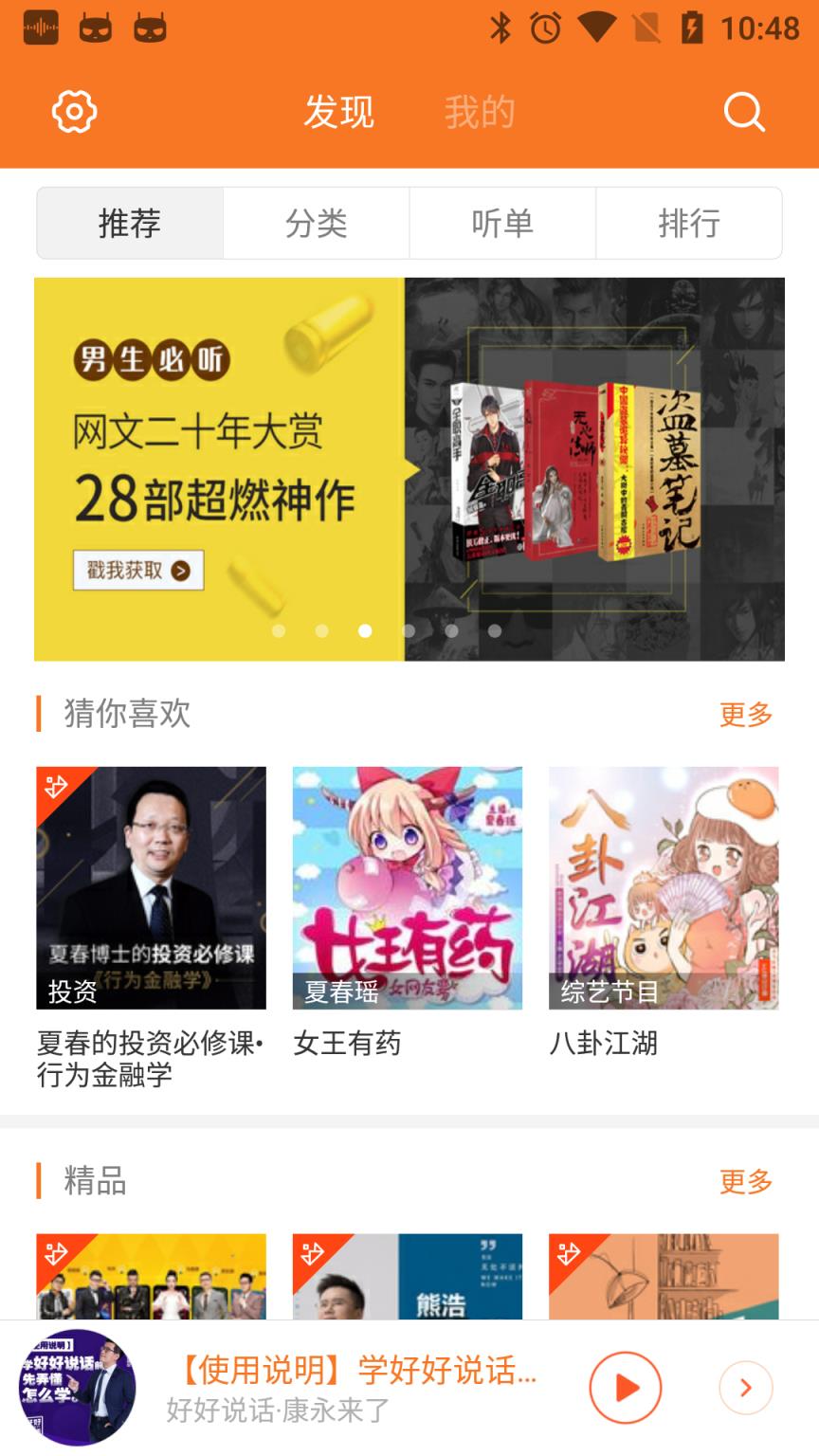Select the 分类 category tab

tap(317, 223)
